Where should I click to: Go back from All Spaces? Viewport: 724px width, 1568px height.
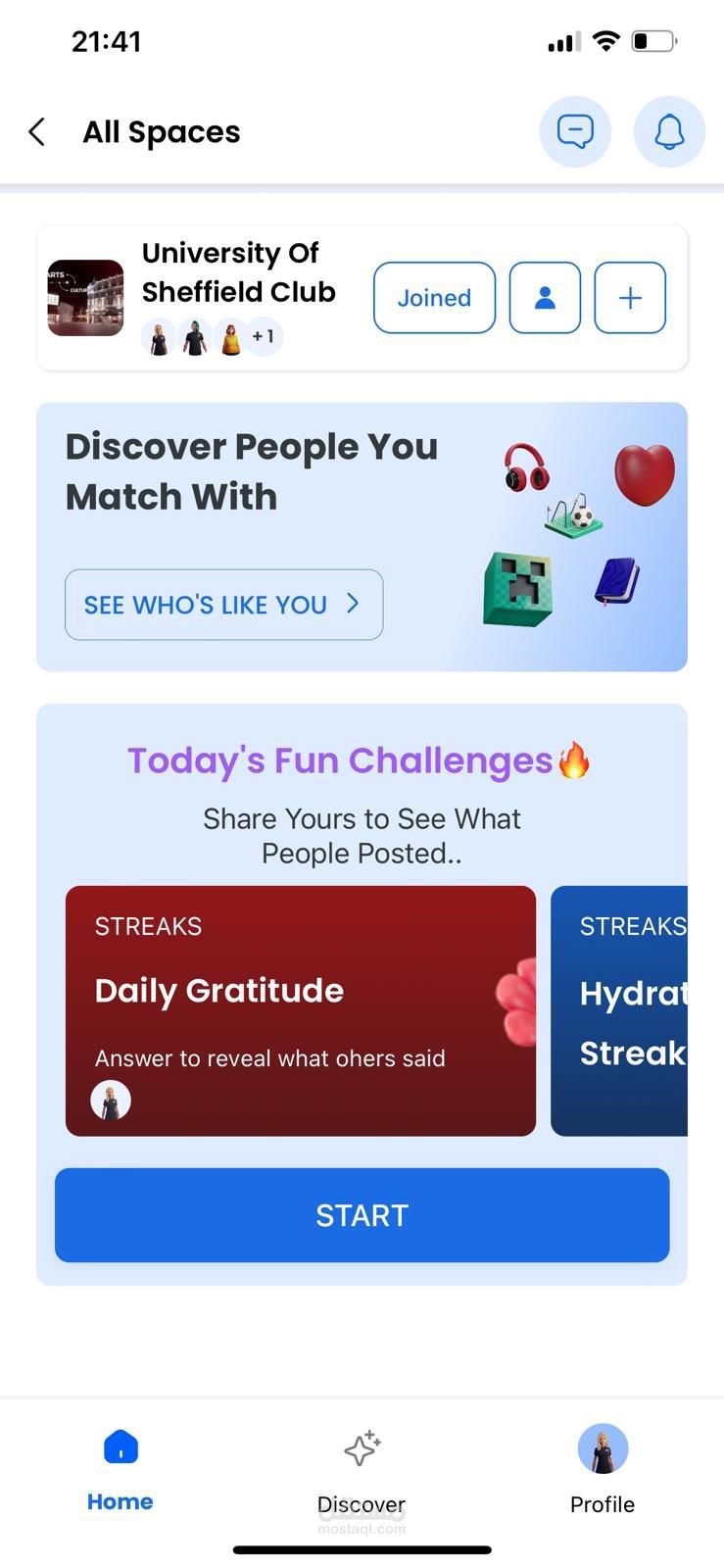[37, 132]
